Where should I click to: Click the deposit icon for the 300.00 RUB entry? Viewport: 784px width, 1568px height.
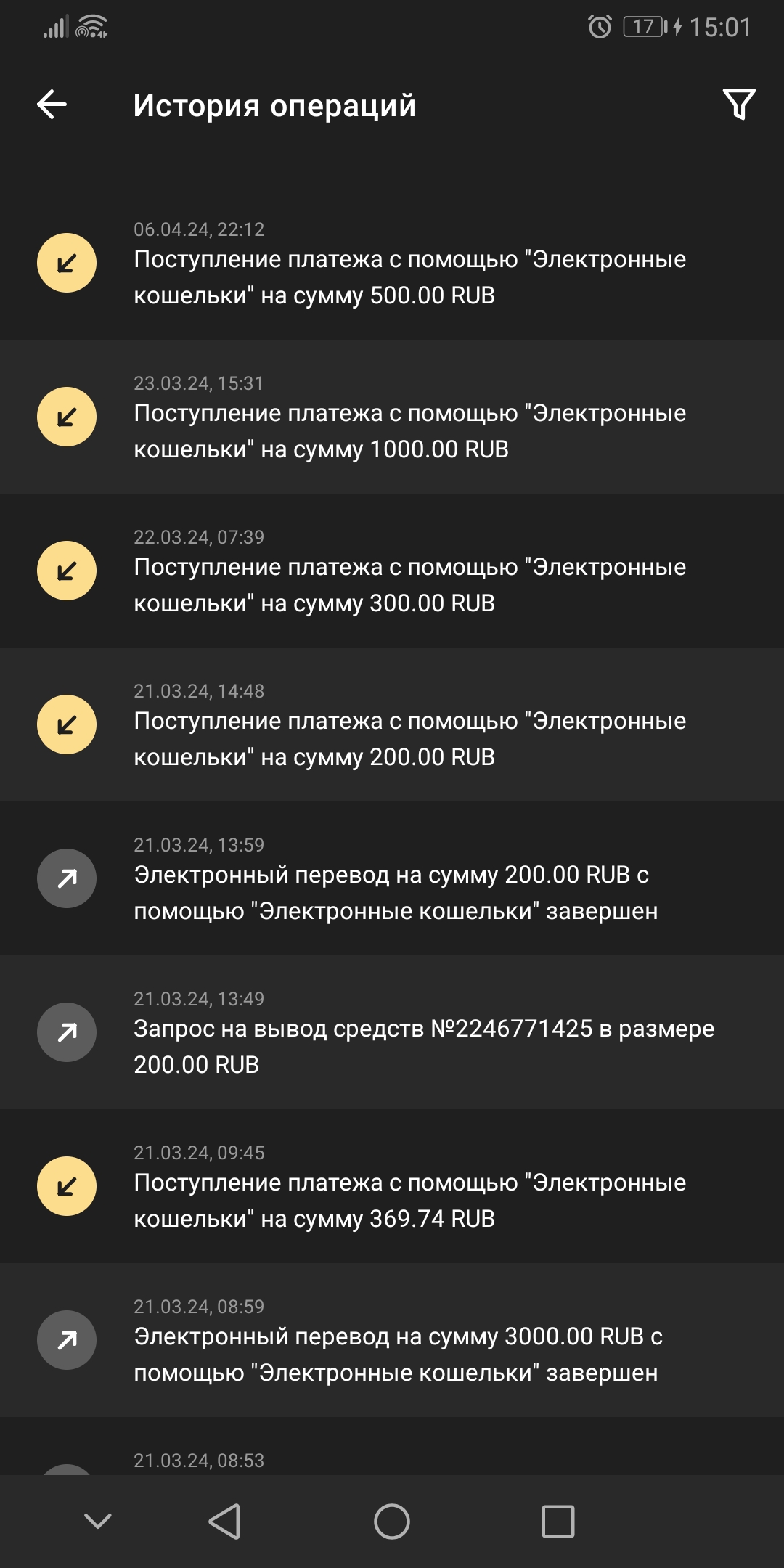(x=65, y=571)
